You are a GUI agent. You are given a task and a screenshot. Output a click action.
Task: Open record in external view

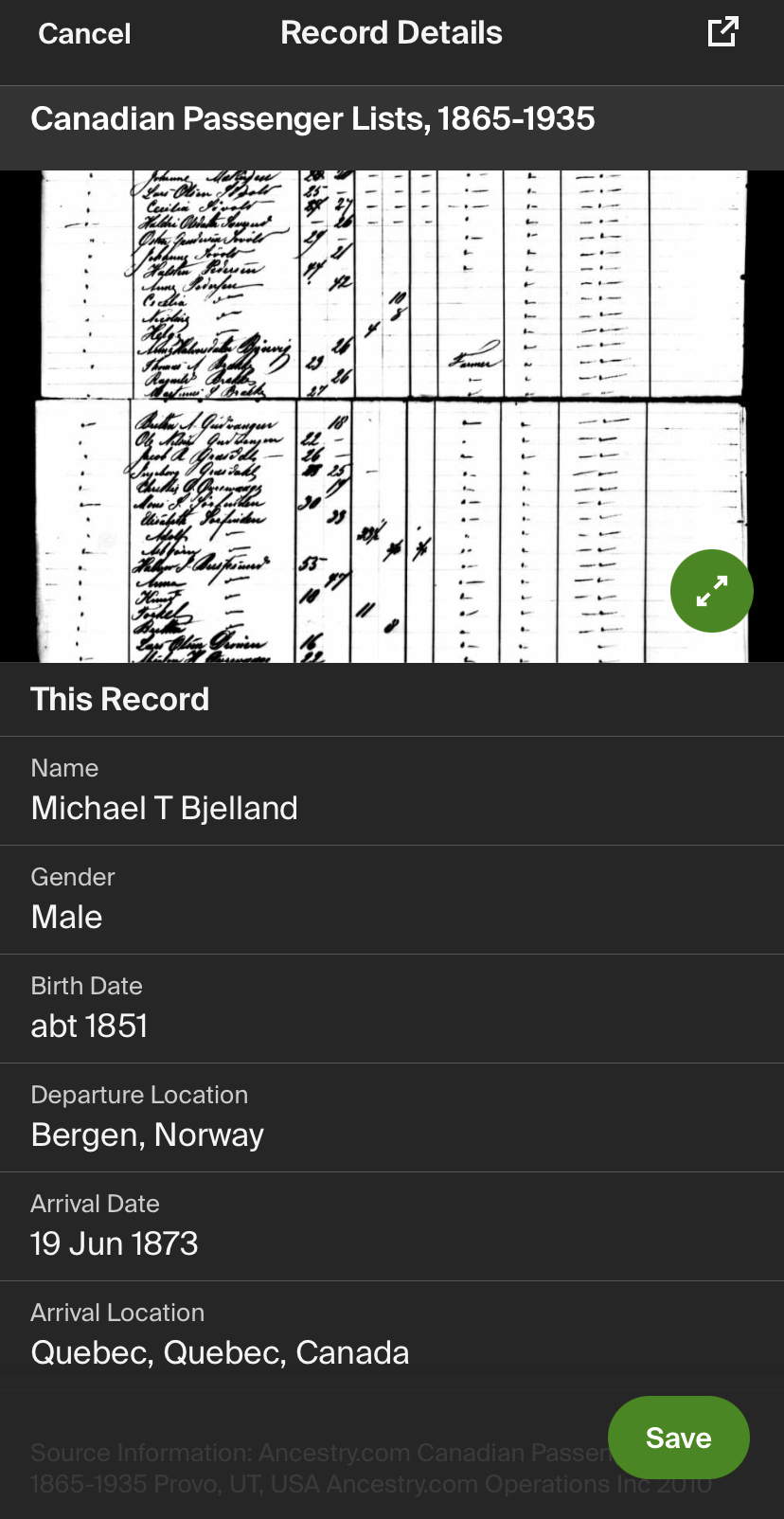(722, 32)
